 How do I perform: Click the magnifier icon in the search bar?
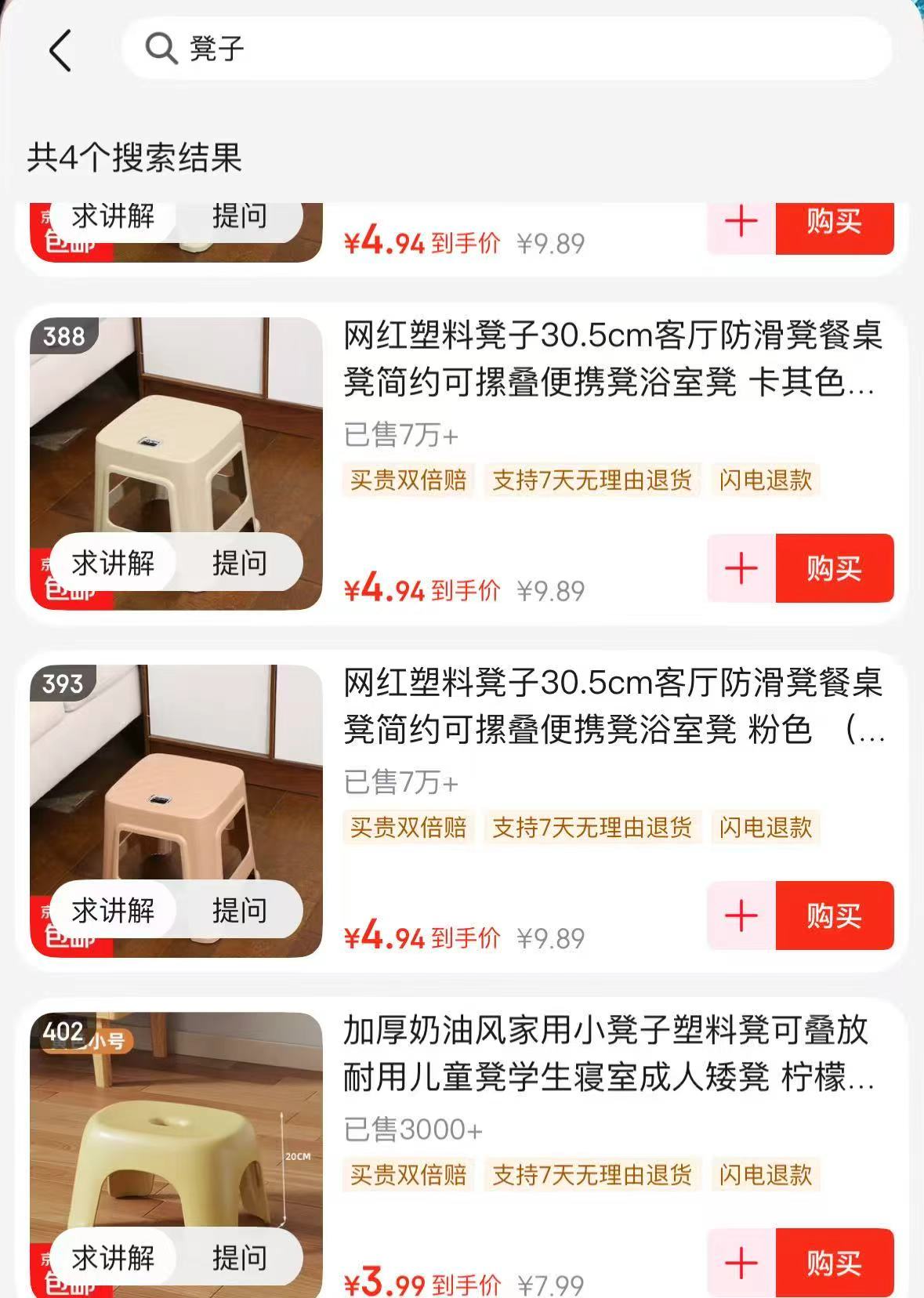160,50
